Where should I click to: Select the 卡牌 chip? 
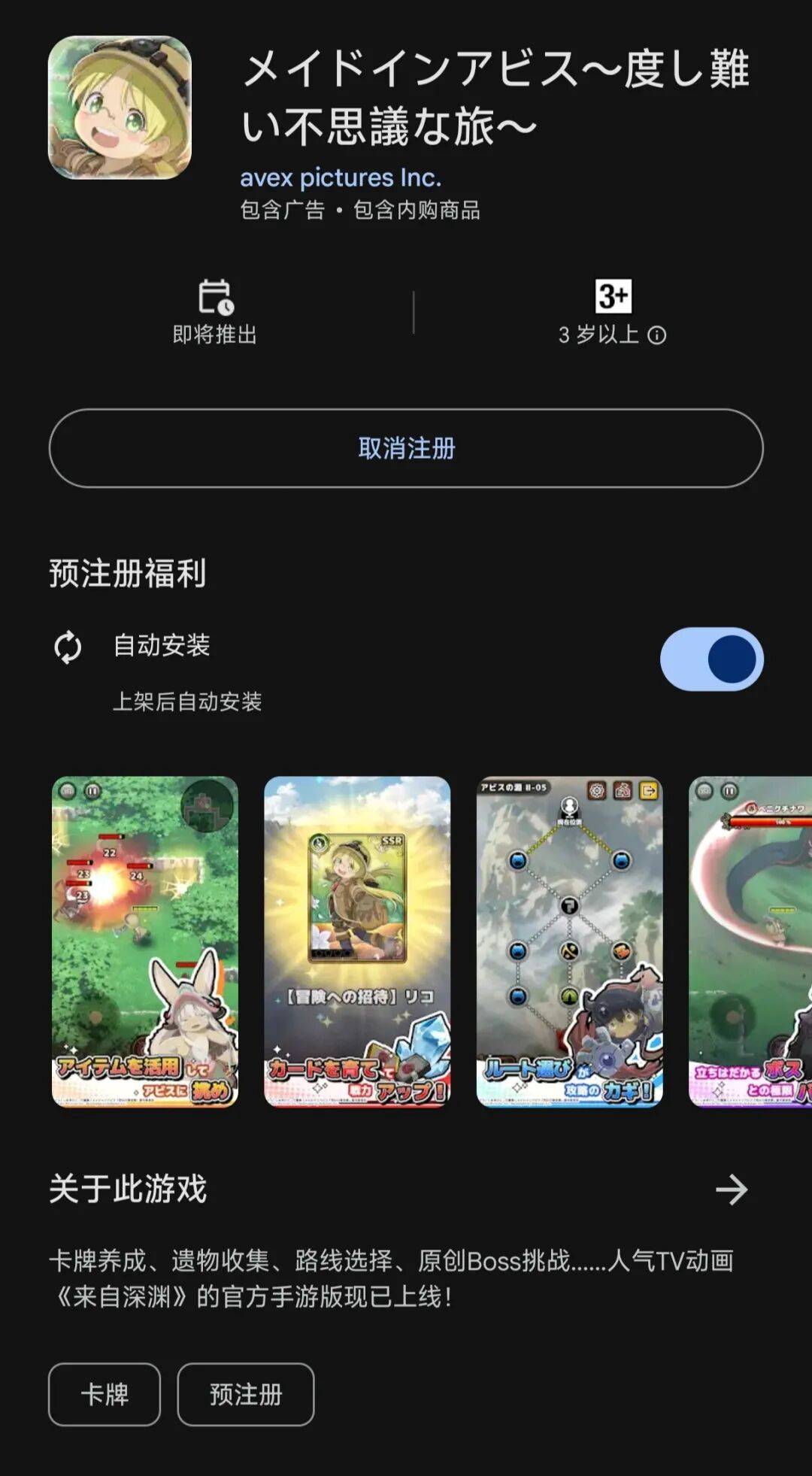click(105, 1395)
